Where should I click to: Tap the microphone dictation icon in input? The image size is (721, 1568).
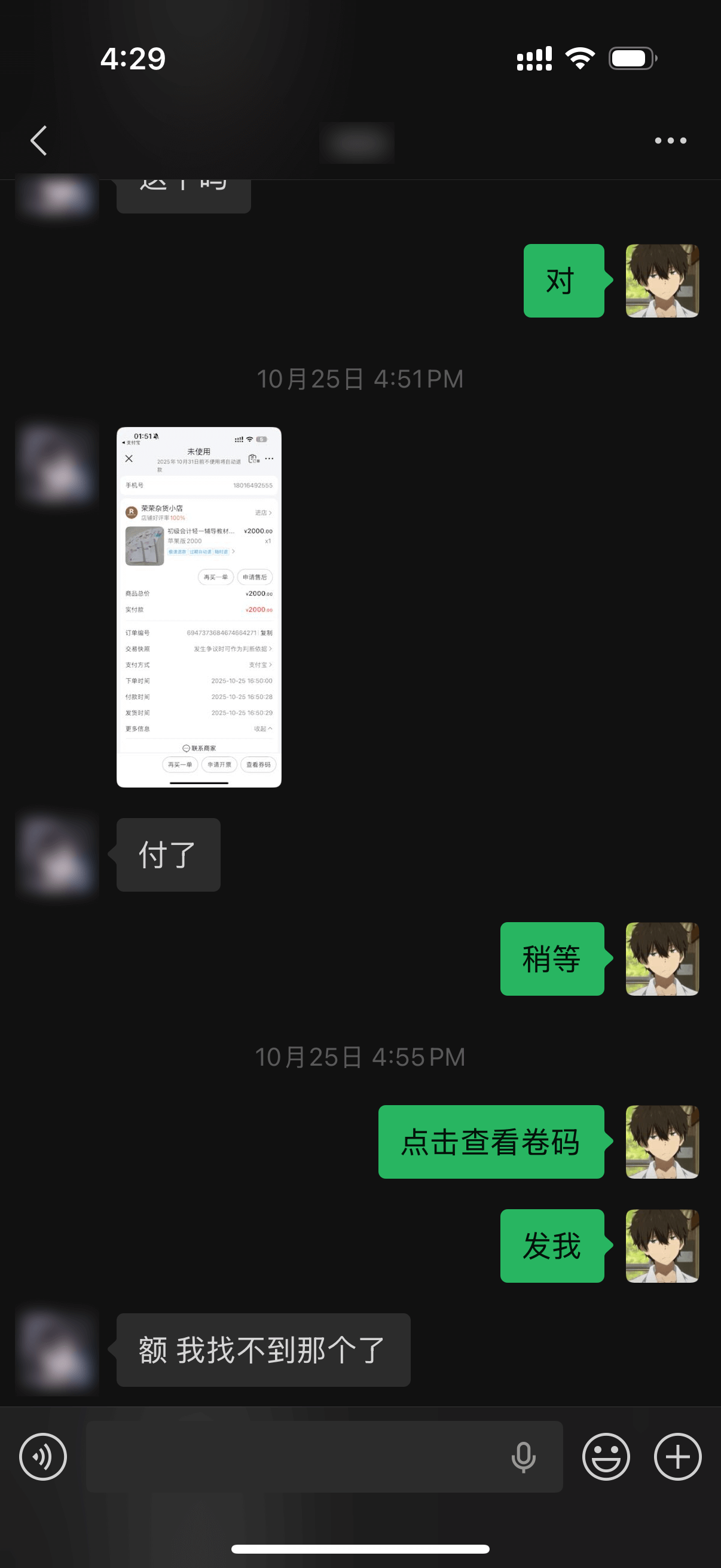click(x=523, y=1457)
